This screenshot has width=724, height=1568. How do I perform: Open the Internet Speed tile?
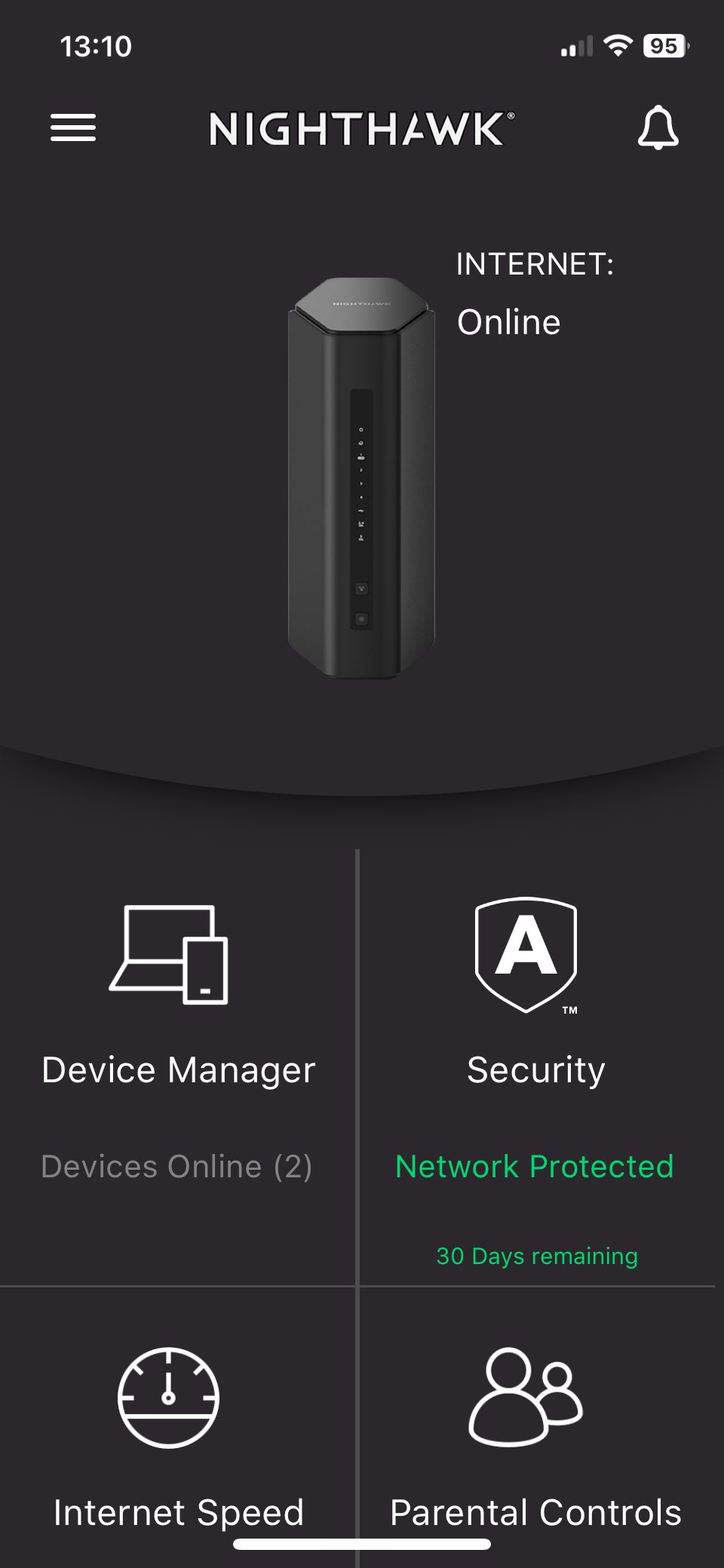coord(178,1433)
